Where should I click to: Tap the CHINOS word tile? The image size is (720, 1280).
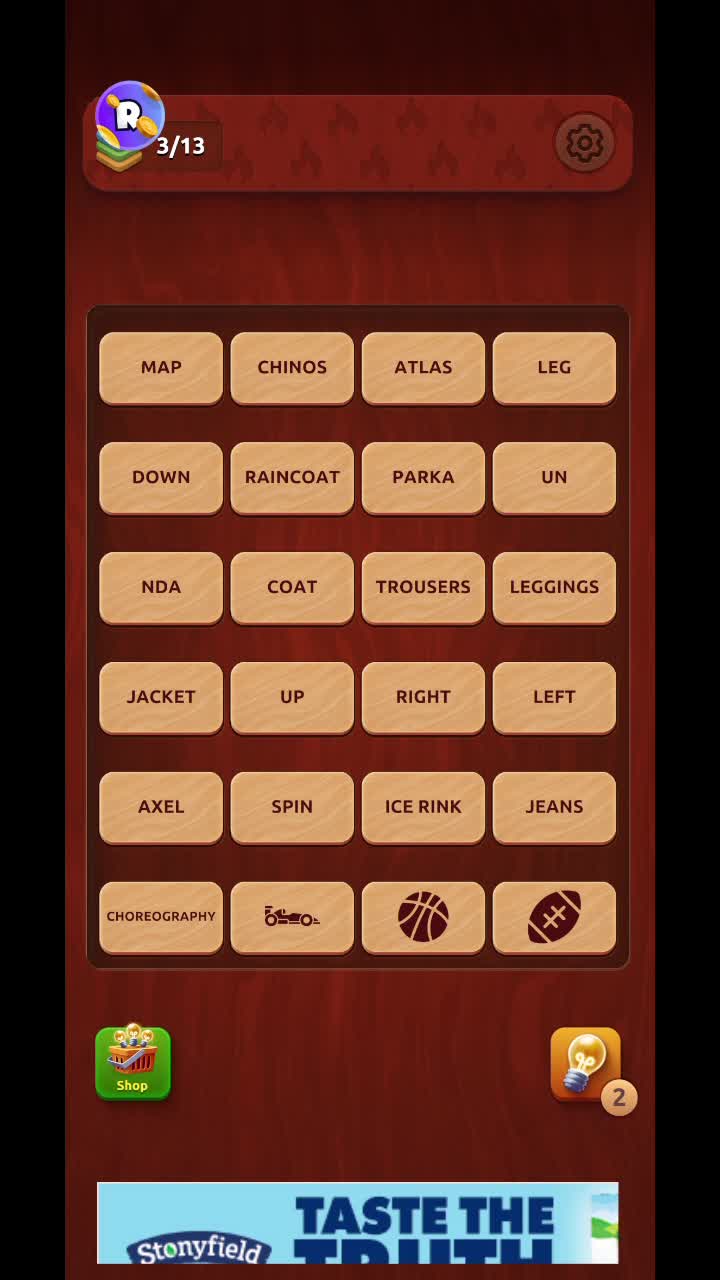pyautogui.click(x=292, y=368)
